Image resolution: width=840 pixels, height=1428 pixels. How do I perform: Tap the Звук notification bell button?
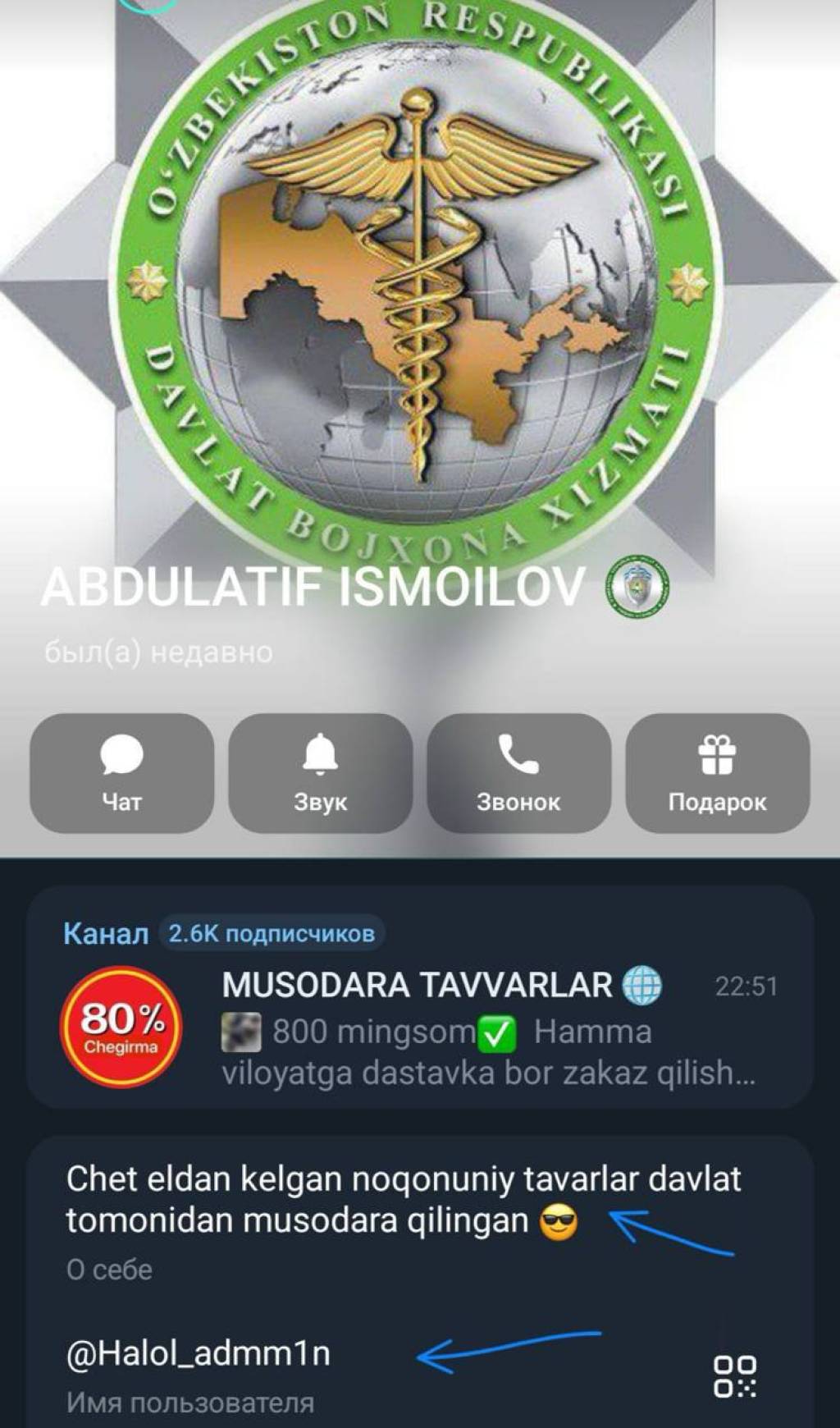[x=320, y=773]
